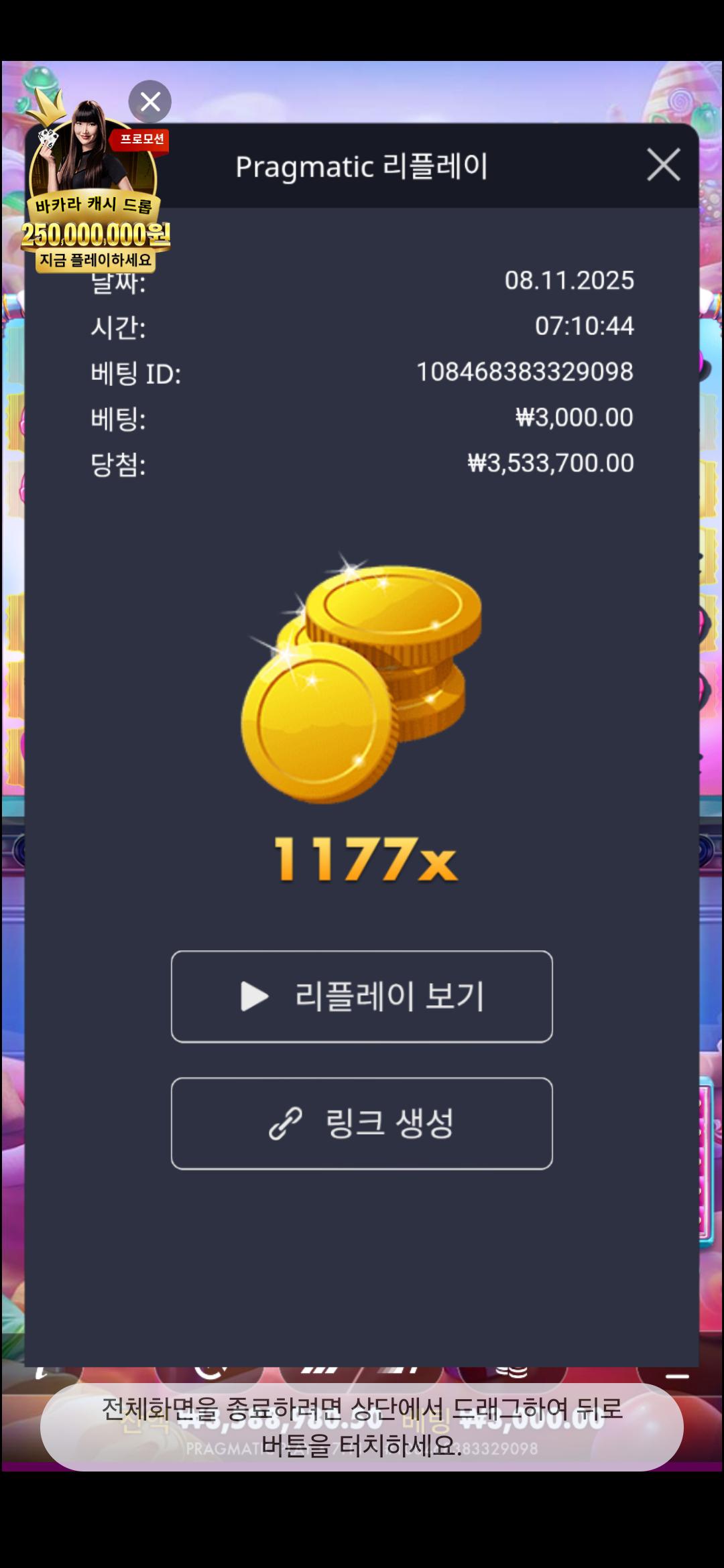Generate a share link with 링크 생성
This screenshot has width=724, height=1568.
click(362, 1124)
